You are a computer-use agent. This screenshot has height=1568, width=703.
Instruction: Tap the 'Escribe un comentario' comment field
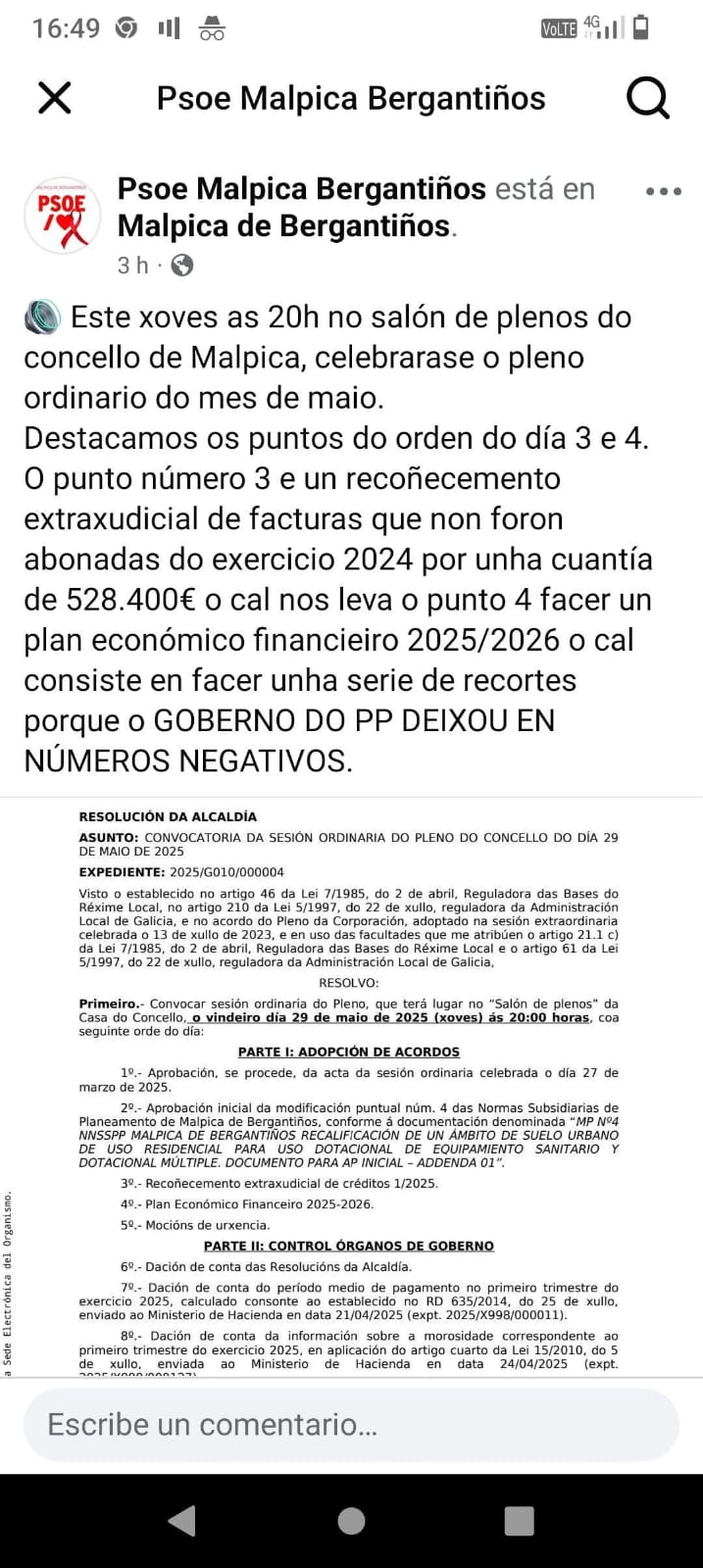click(351, 1424)
